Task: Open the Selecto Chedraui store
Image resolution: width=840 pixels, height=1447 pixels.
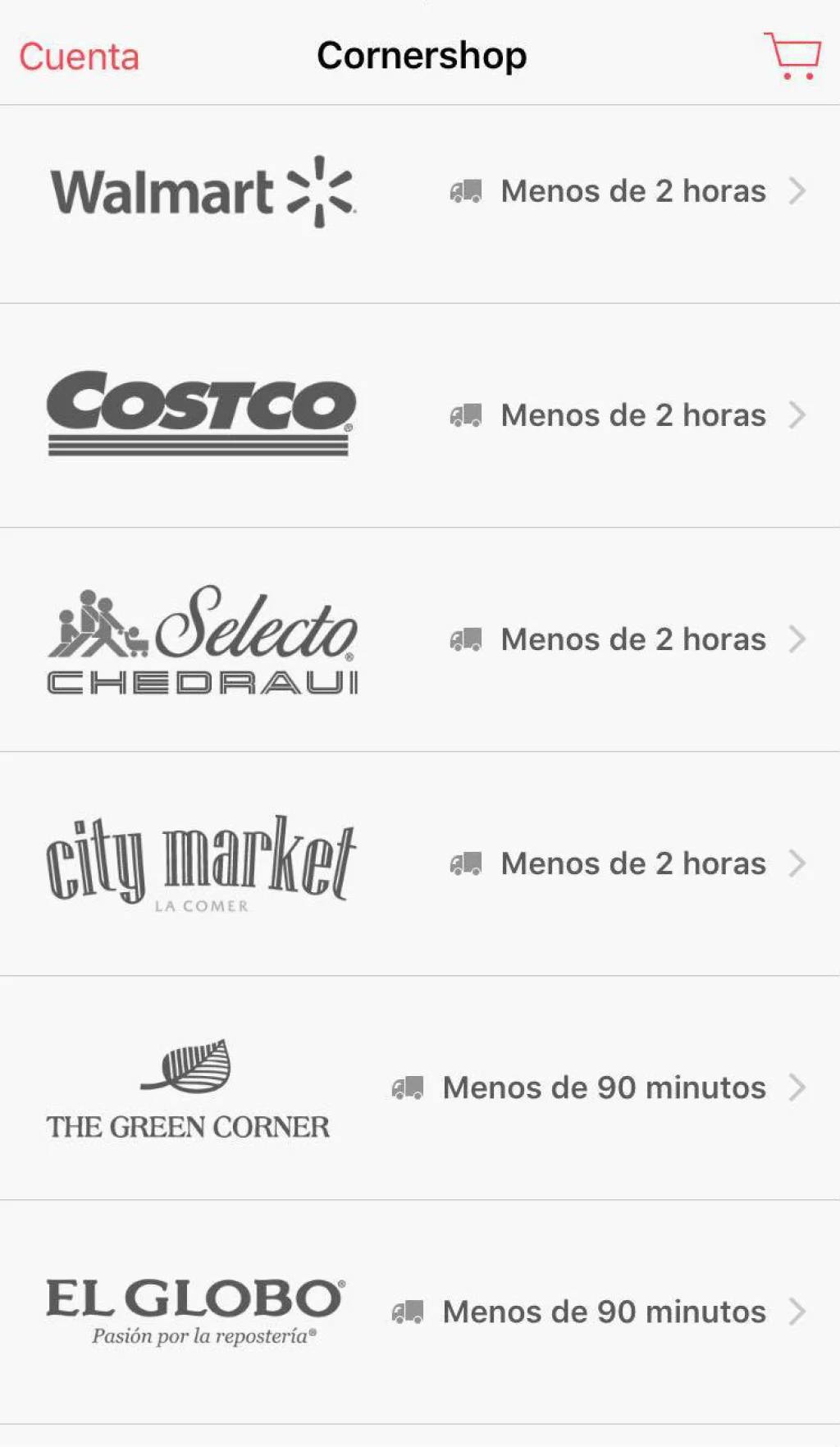Action: 420,639
